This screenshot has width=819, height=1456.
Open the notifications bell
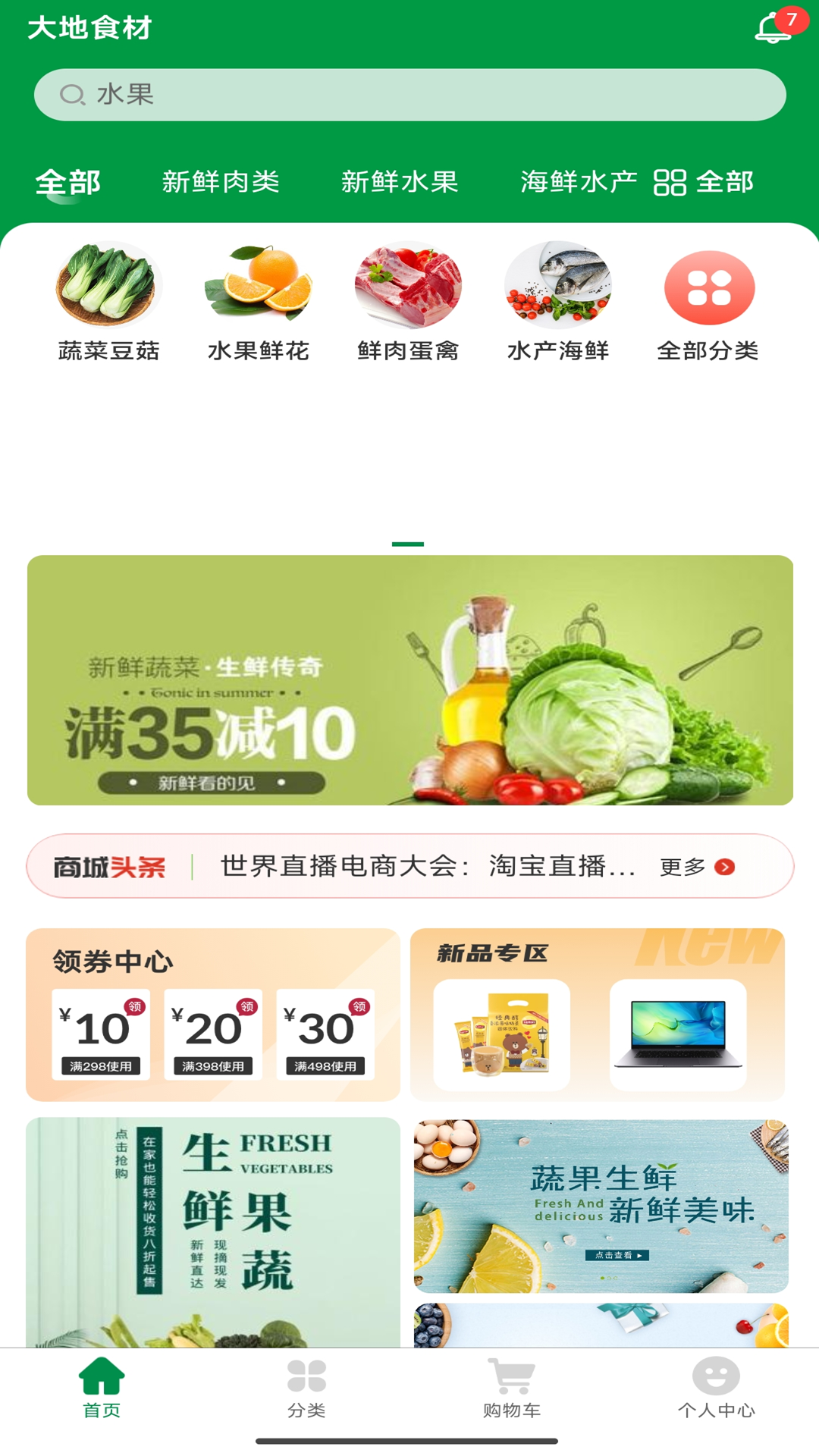tap(773, 29)
